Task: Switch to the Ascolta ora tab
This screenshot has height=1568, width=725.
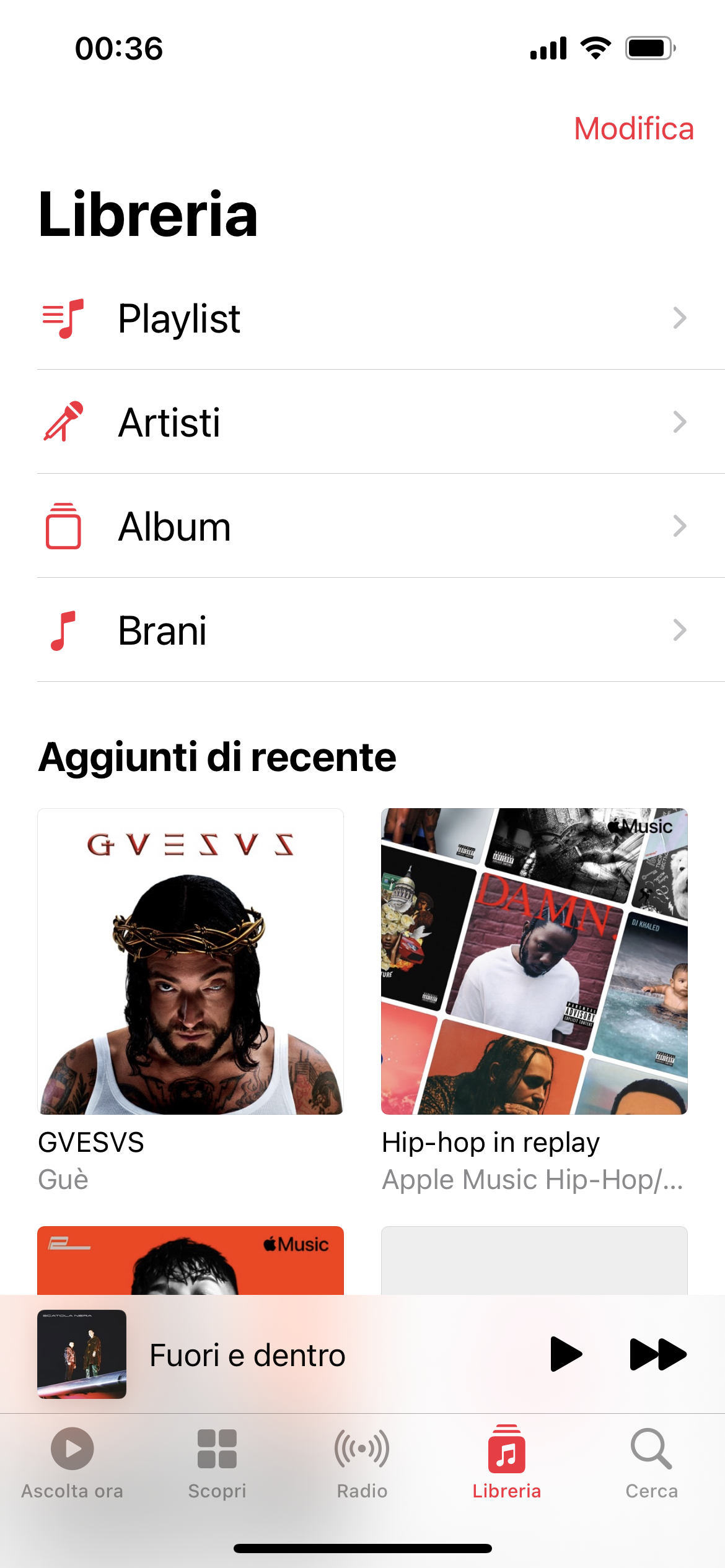Action: tap(72, 1463)
